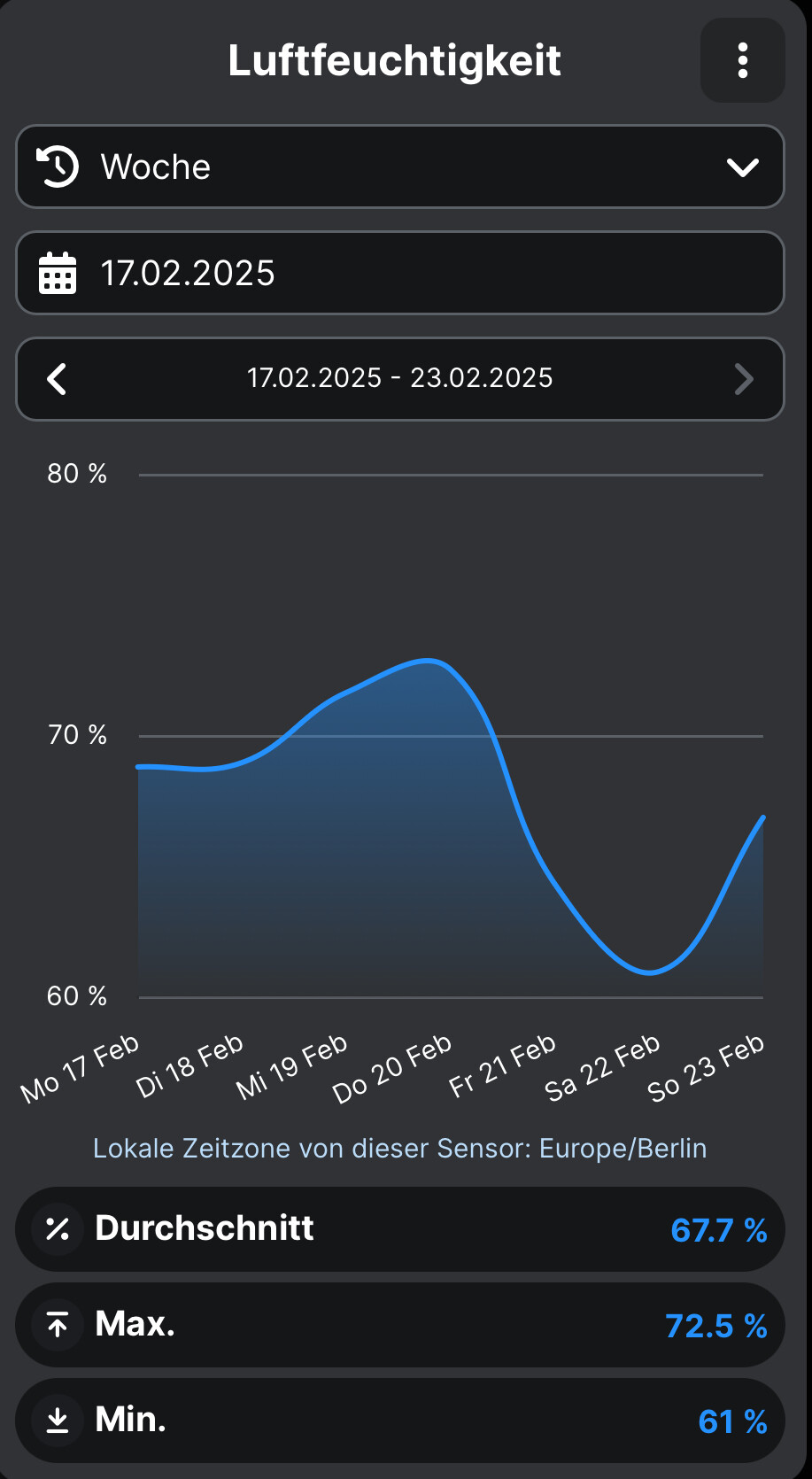Screen dimensions: 812x1479
Task: Open the date picker showing 17.02.2025
Action: (400, 273)
